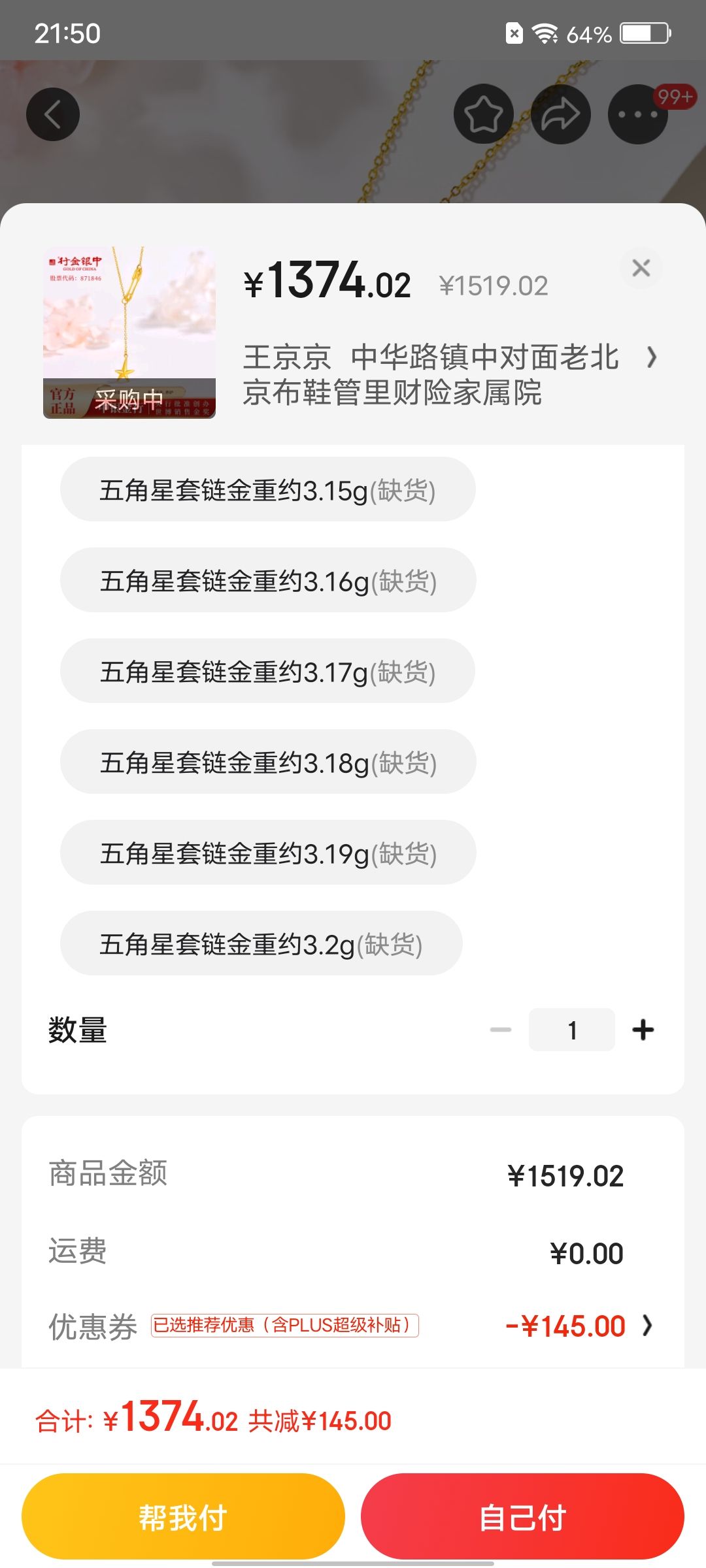The image size is (706, 1568).
Task: Tap 帮我付 to request payment help
Action: click(x=183, y=1516)
